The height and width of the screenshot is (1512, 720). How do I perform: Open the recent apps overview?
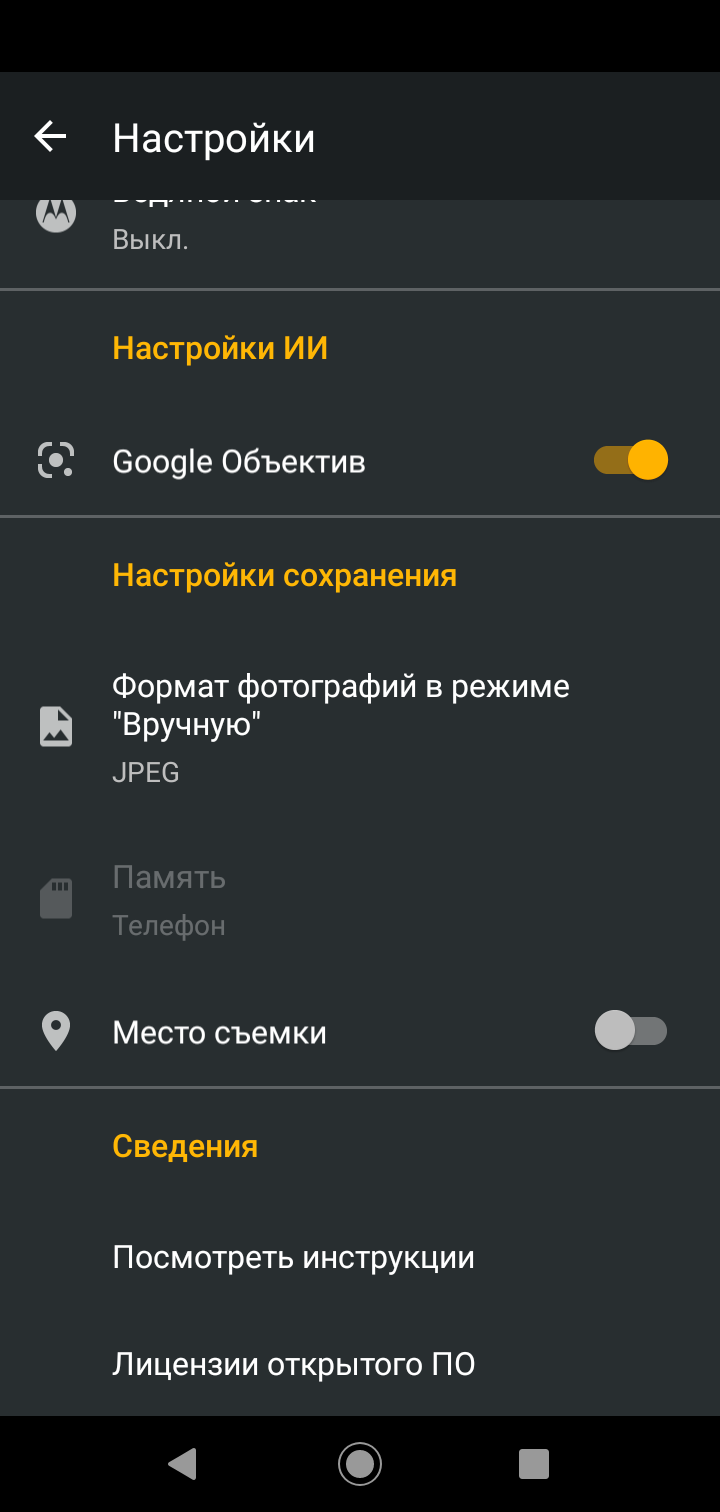pyautogui.click(x=534, y=1464)
